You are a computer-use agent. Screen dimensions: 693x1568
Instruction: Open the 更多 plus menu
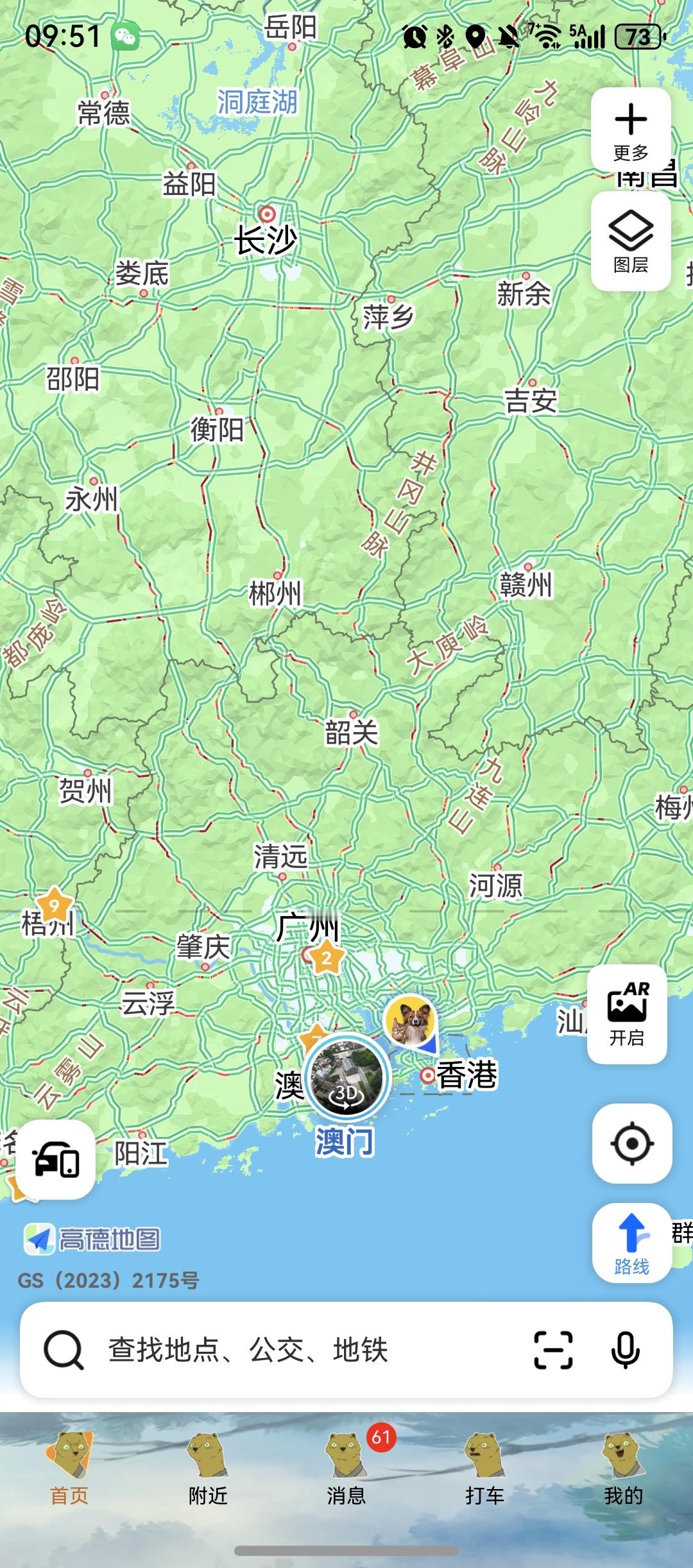click(631, 130)
